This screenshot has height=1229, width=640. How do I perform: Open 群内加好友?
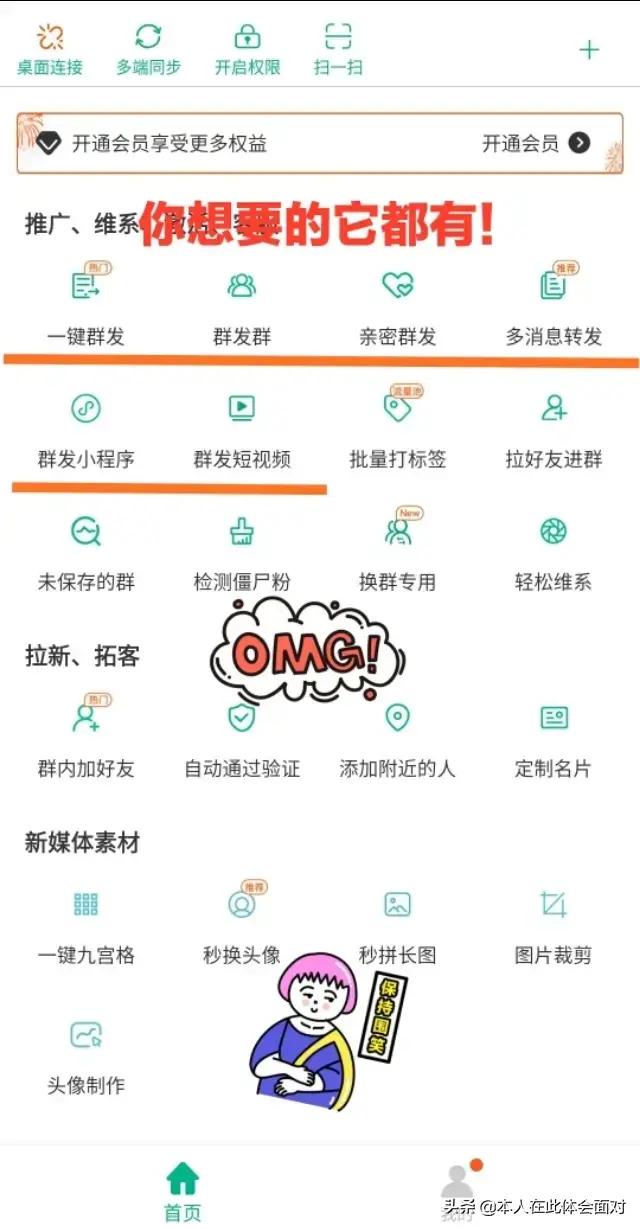click(x=86, y=738)
